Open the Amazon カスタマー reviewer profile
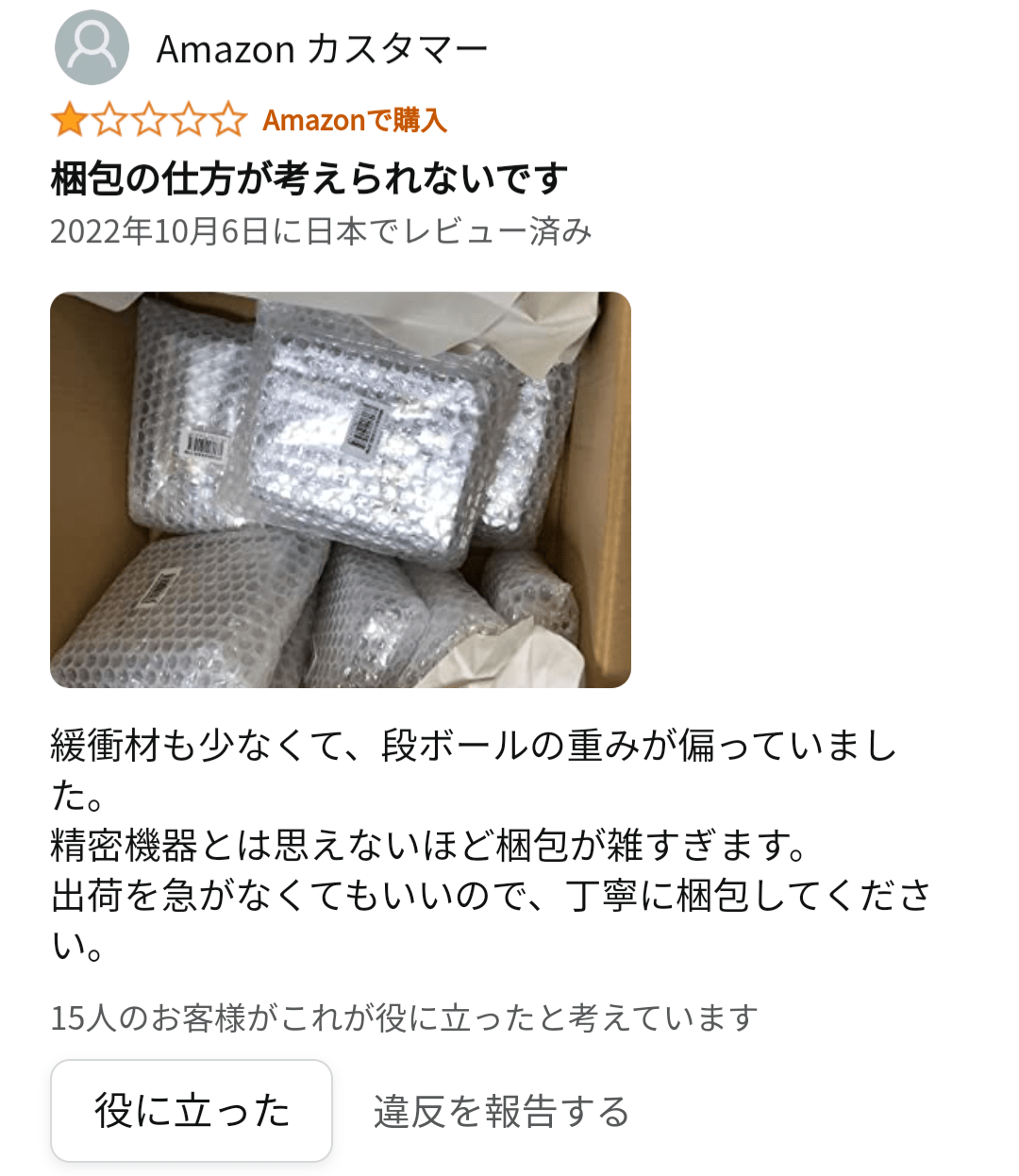The image size is (1019, 1176). (x=321, y=48)
